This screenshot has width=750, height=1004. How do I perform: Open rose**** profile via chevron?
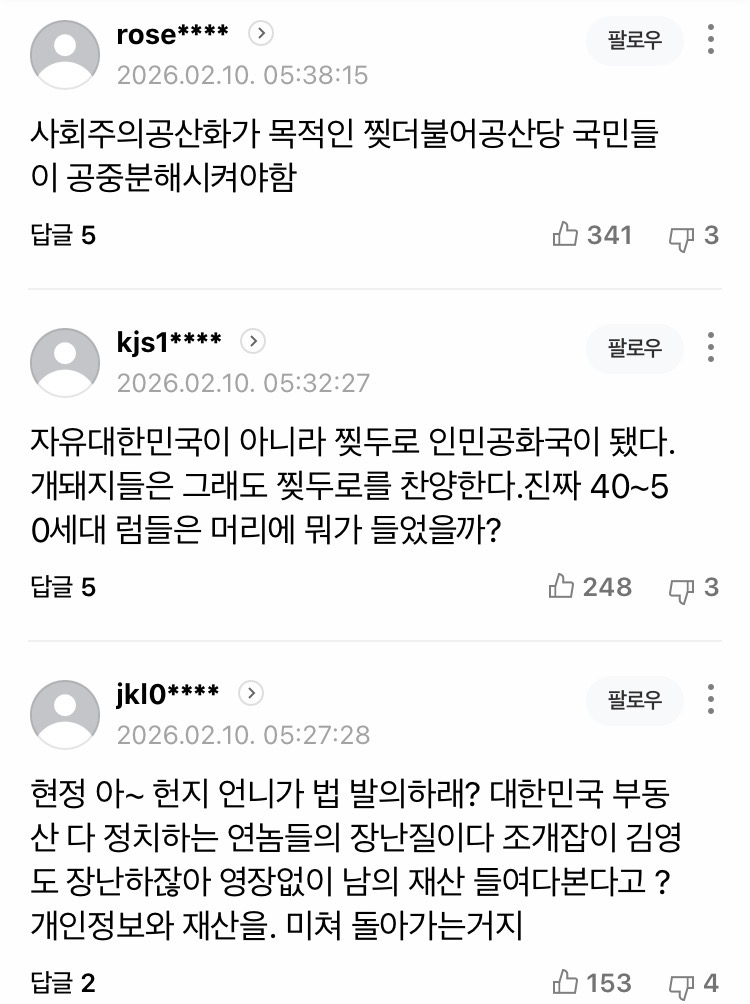(260, 34)
